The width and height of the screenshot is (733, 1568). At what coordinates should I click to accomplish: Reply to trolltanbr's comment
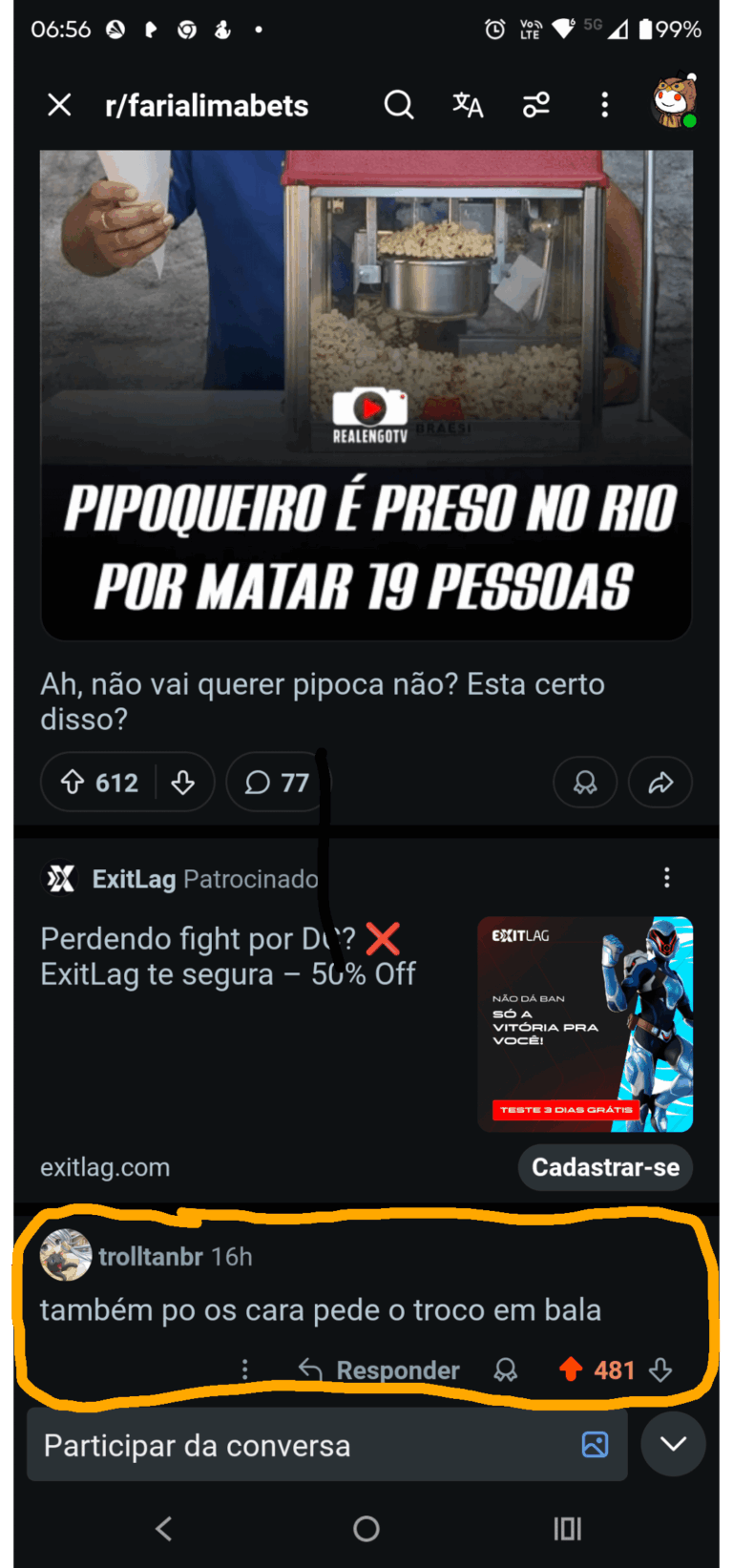click(379, 1370)
